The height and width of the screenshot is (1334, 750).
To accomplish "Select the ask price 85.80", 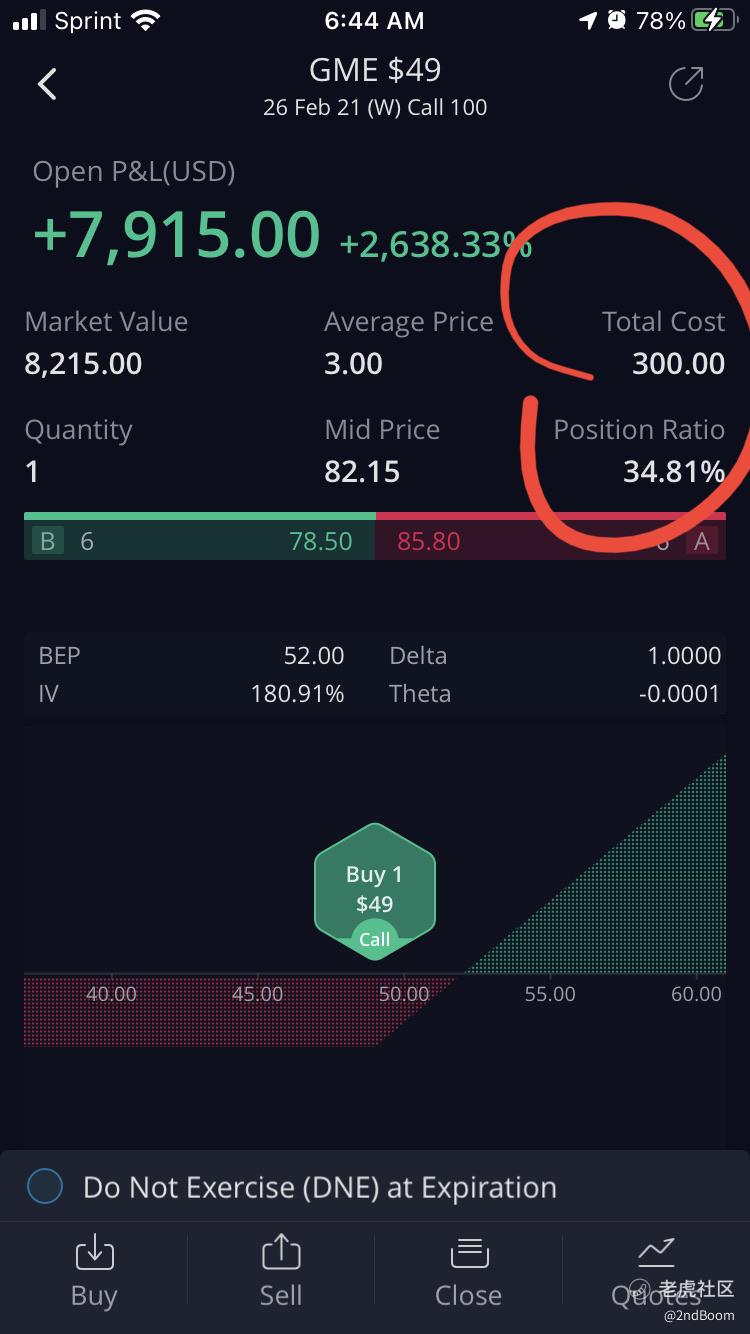I will (429, 541).
